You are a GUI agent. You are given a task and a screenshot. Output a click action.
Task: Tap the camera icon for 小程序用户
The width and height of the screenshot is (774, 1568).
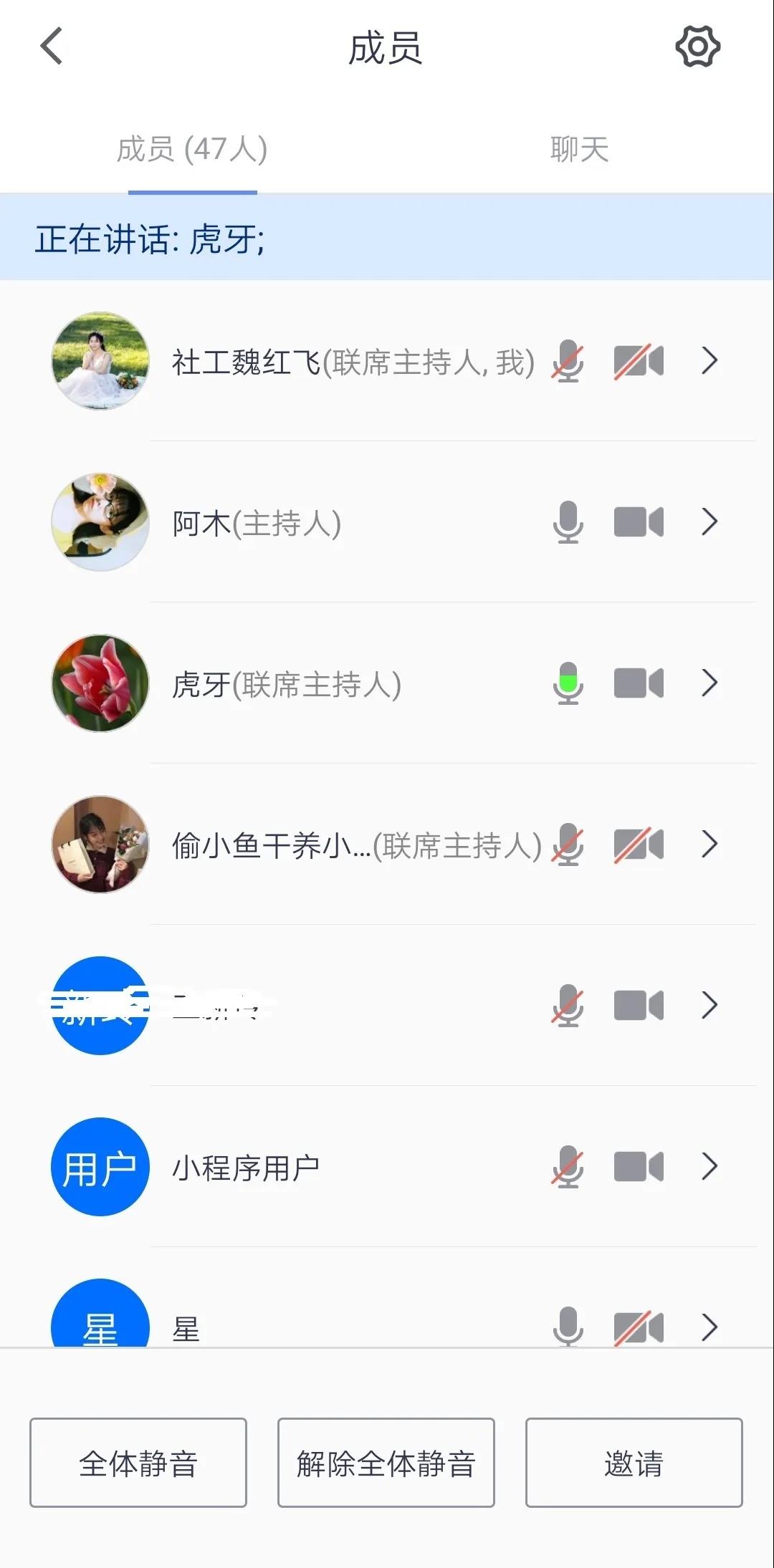(x=639, y=1166)
